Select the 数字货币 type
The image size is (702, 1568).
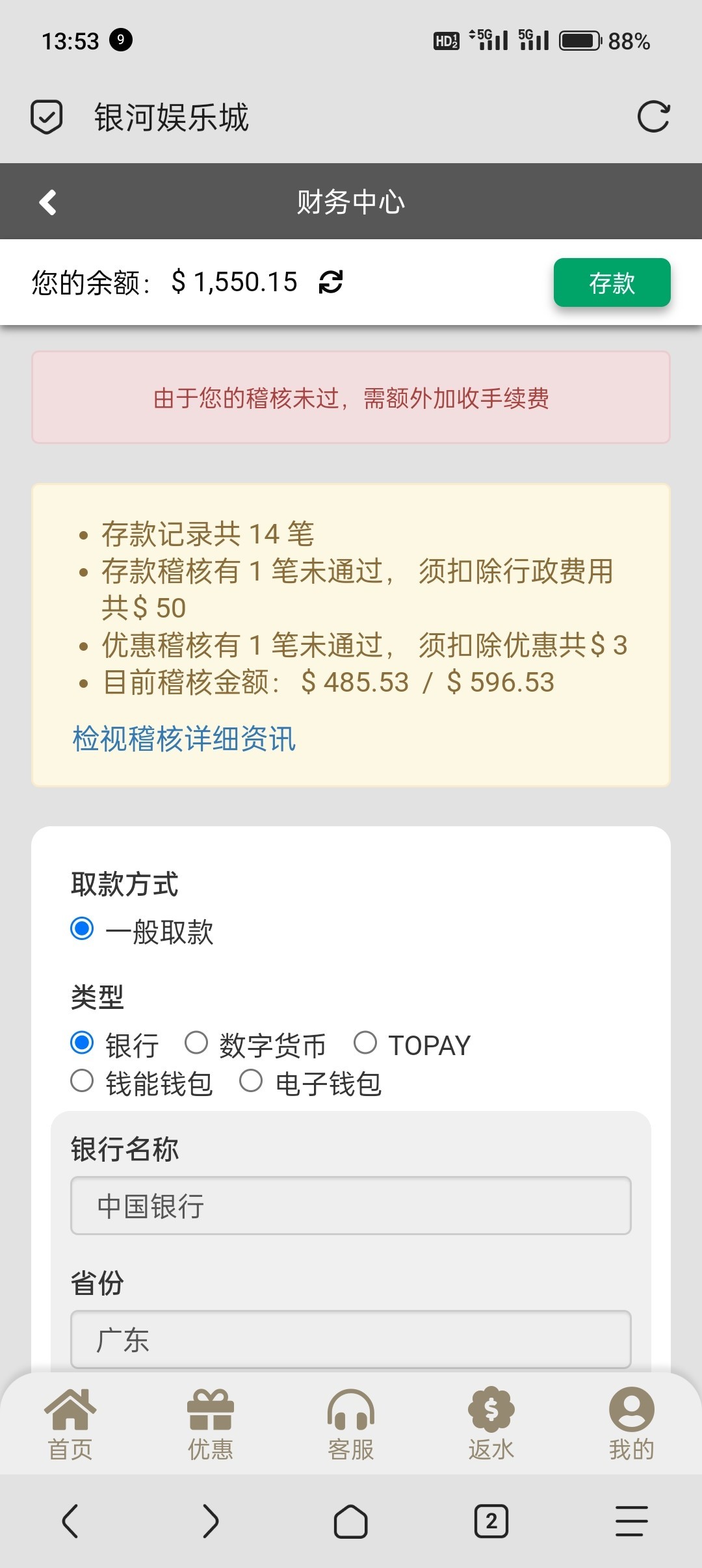click(x=196, y=1043)
